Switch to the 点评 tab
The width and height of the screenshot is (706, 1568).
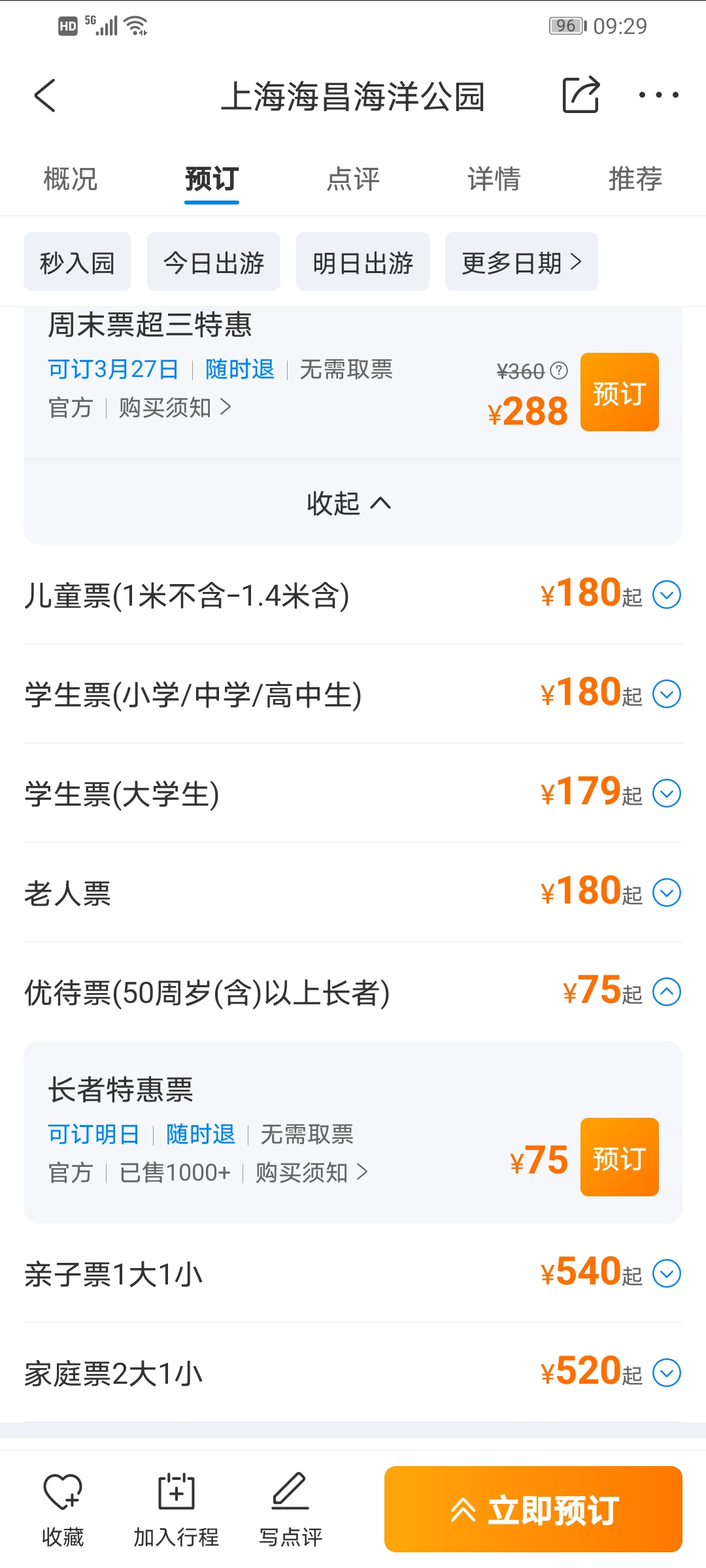[x=353, y=179]
